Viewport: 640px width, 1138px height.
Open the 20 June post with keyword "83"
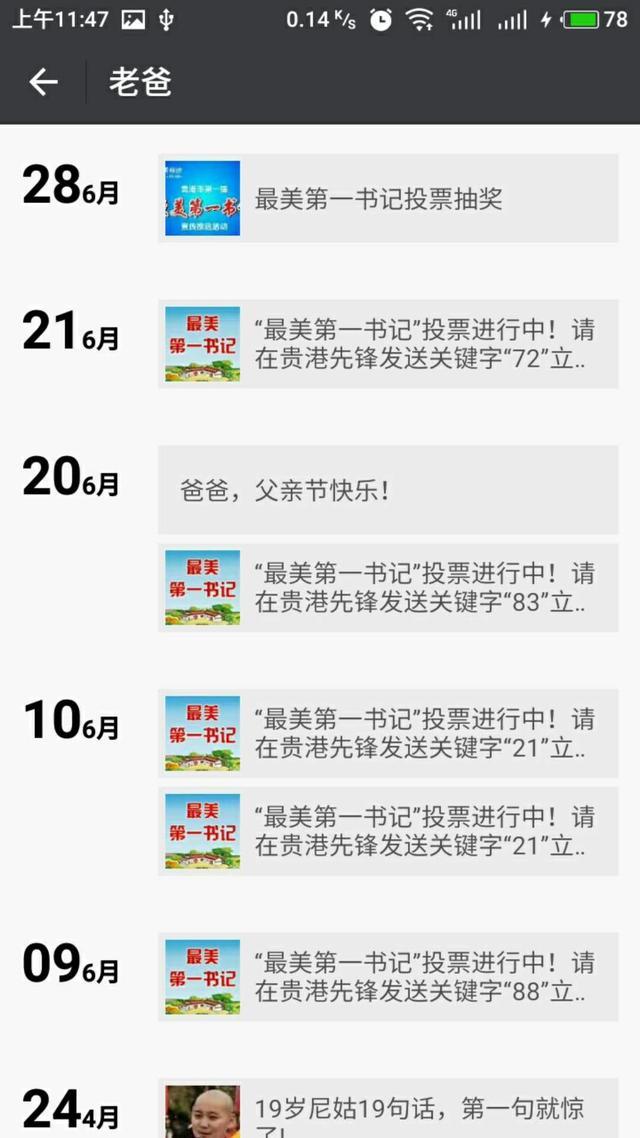[388, 588]
